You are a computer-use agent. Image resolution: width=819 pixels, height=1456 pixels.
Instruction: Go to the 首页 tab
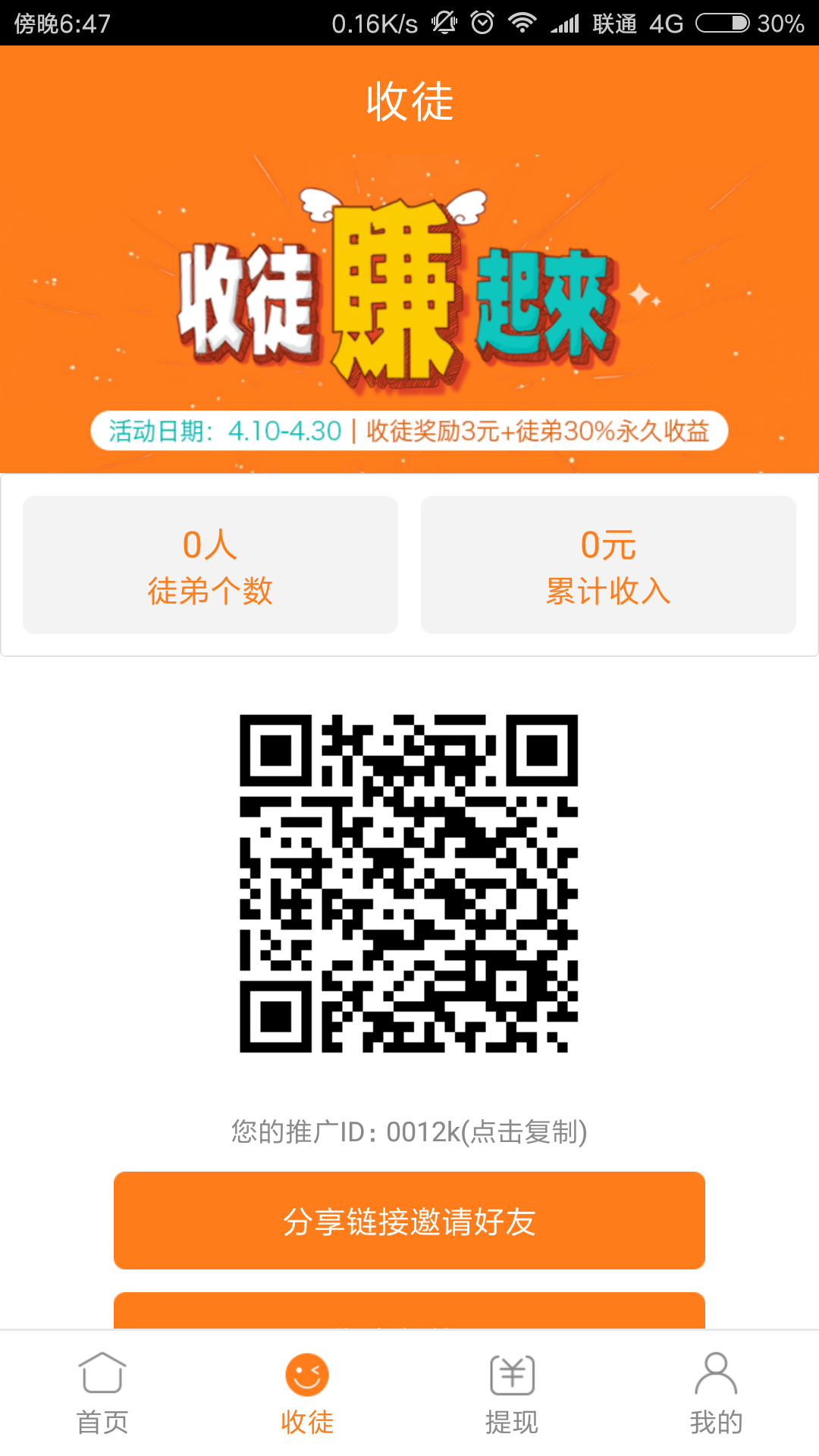pyautogui.click(x=102, y=1394)
